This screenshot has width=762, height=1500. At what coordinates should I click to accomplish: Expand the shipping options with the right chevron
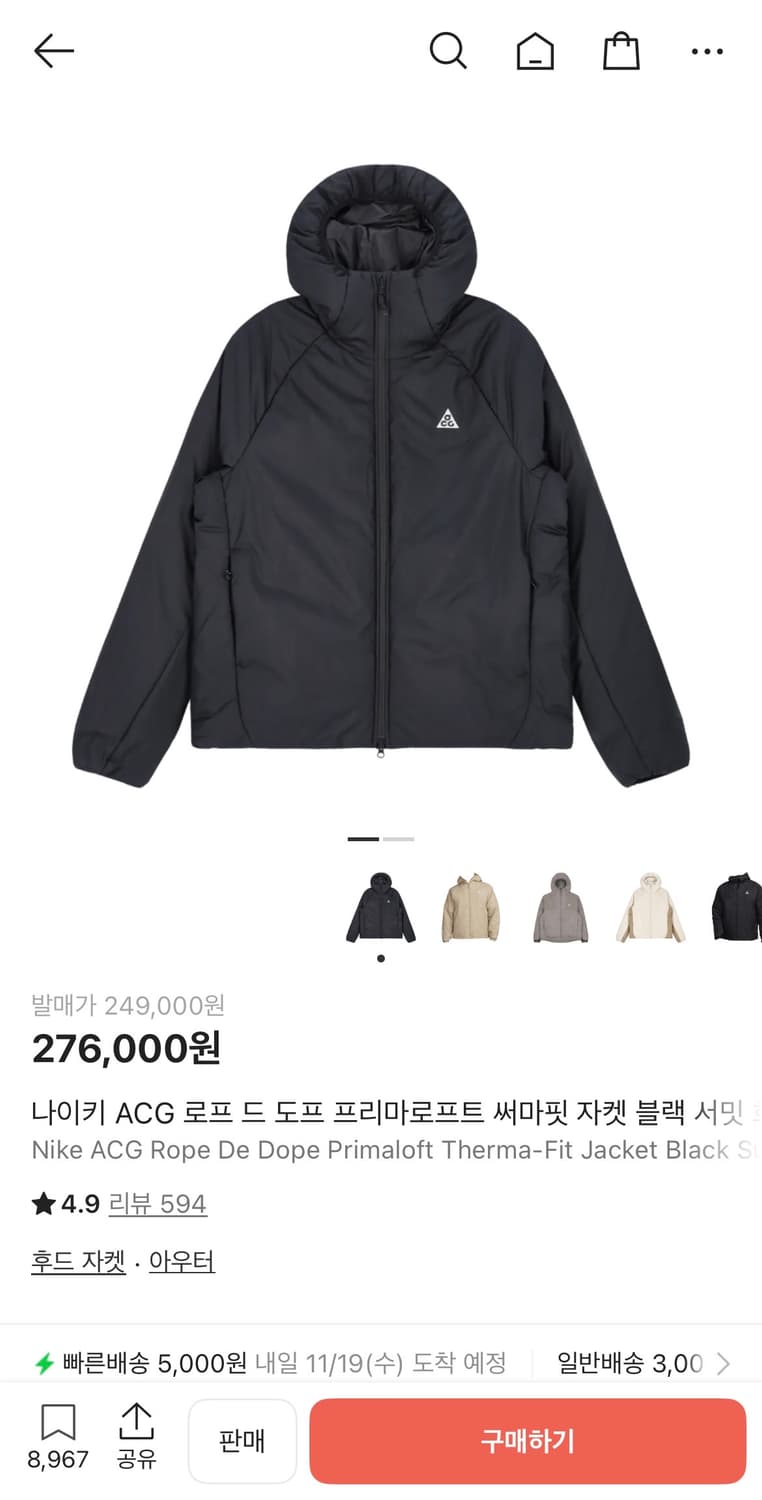(x=722, y=1362)
